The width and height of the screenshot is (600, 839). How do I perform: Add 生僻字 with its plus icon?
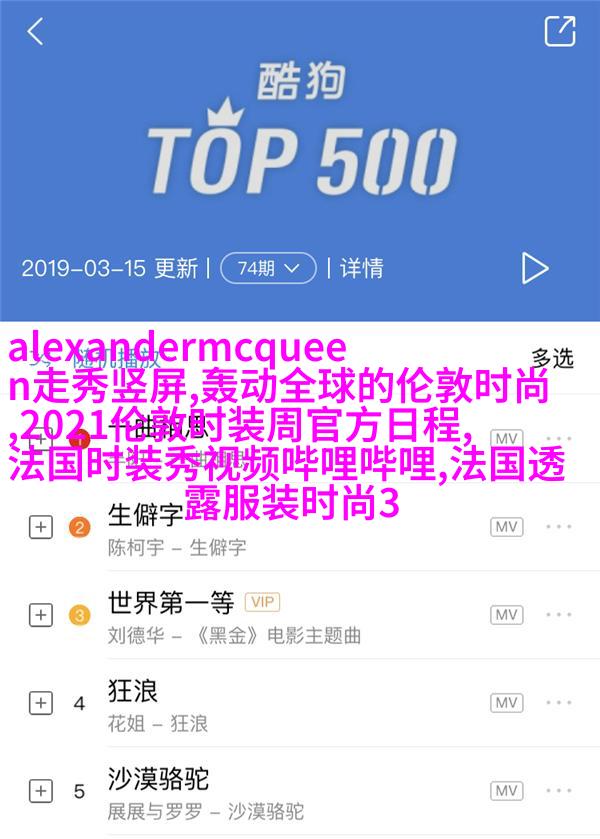pos(40,526)
